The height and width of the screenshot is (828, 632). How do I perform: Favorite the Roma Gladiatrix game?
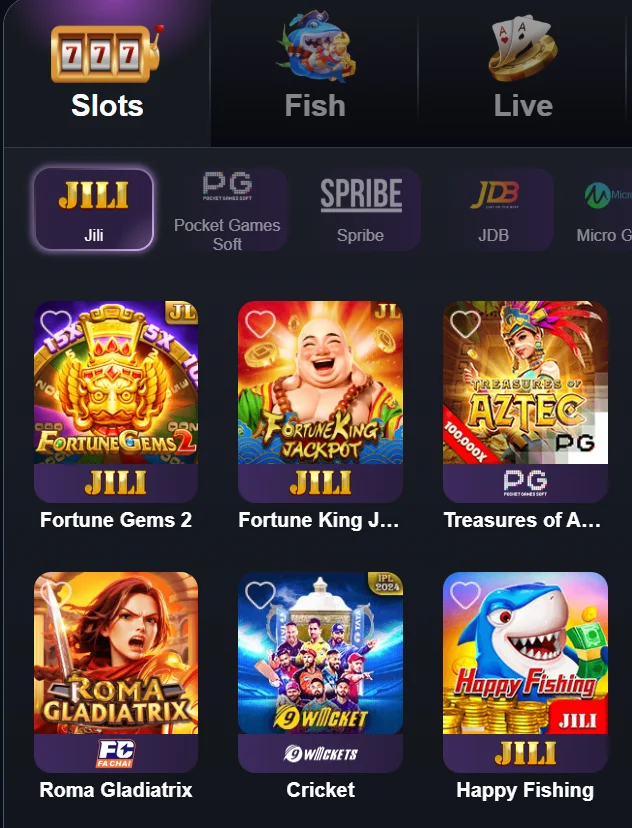coord(56,595)
